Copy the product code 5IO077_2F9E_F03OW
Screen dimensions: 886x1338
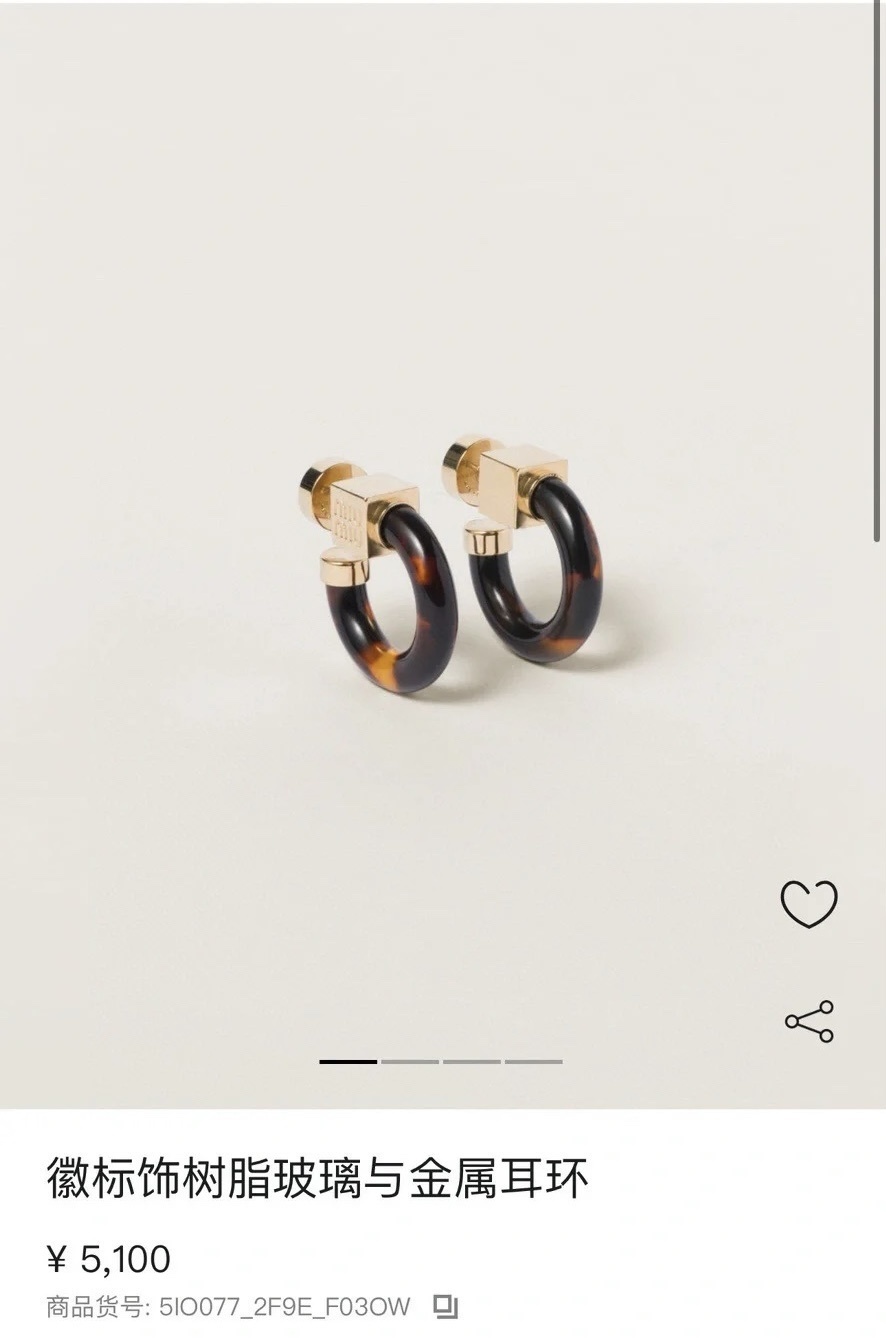point(446,1306)
